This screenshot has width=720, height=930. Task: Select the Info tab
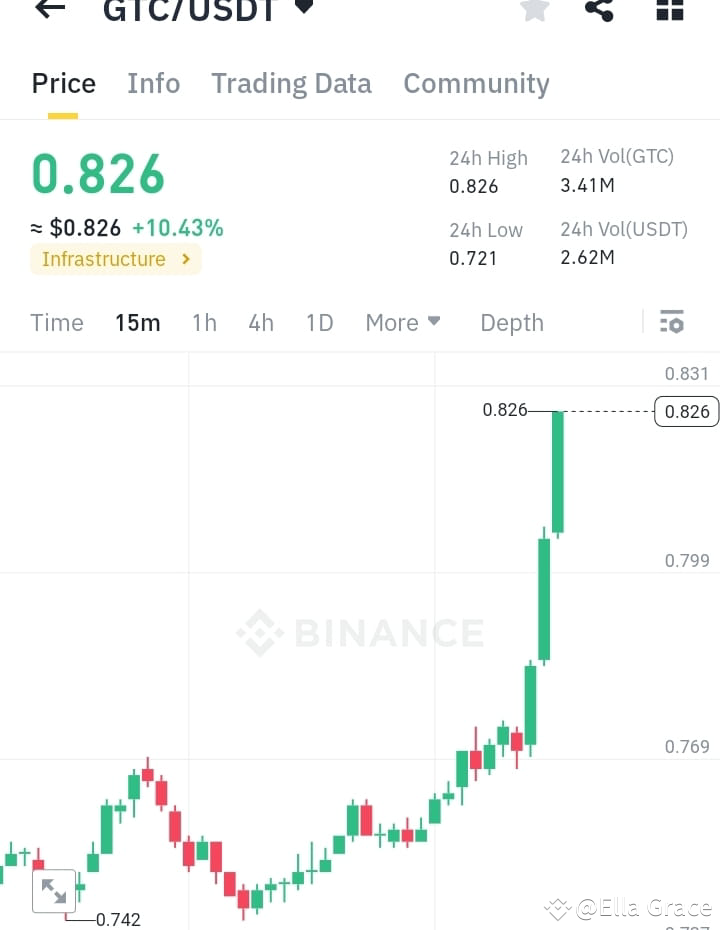[153, 84]
